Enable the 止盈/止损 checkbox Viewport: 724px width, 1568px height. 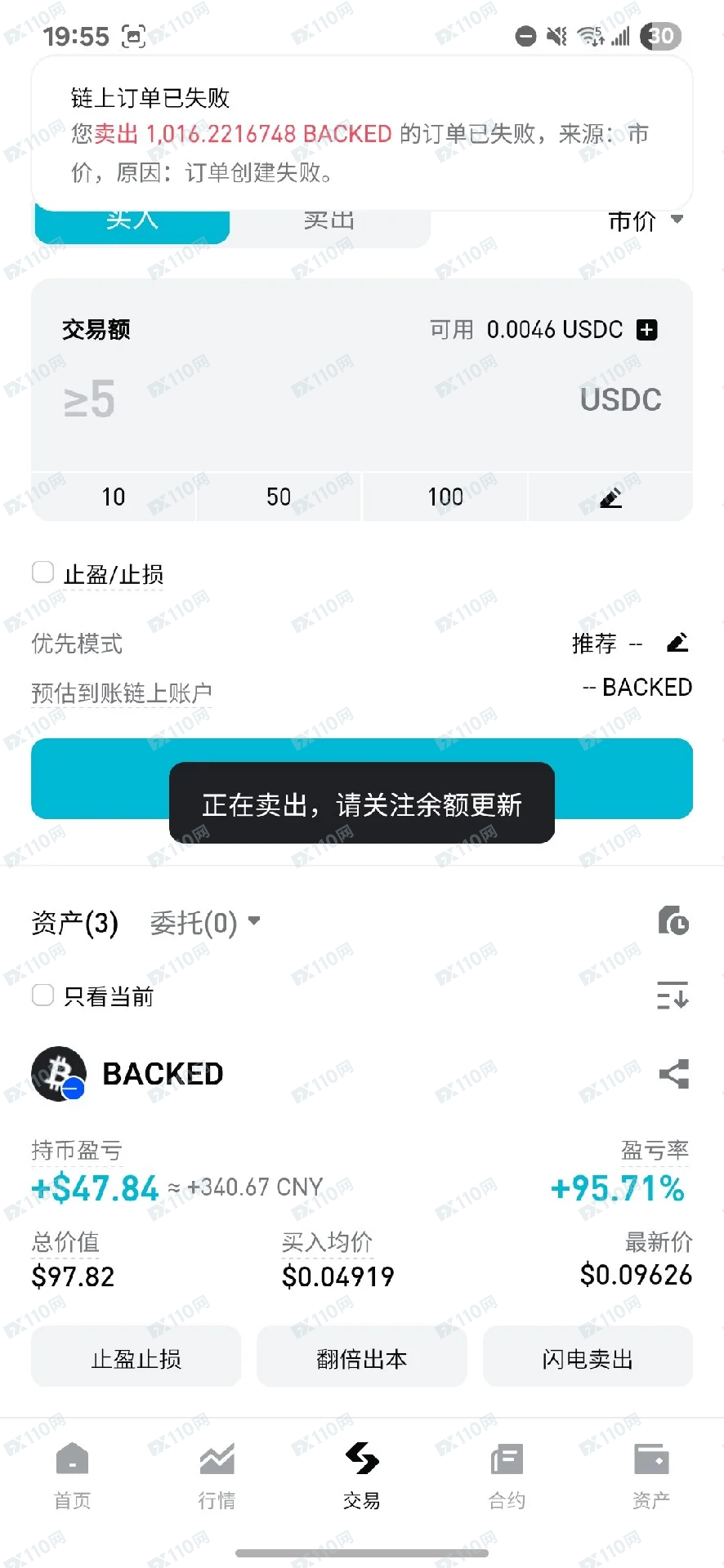43,572
